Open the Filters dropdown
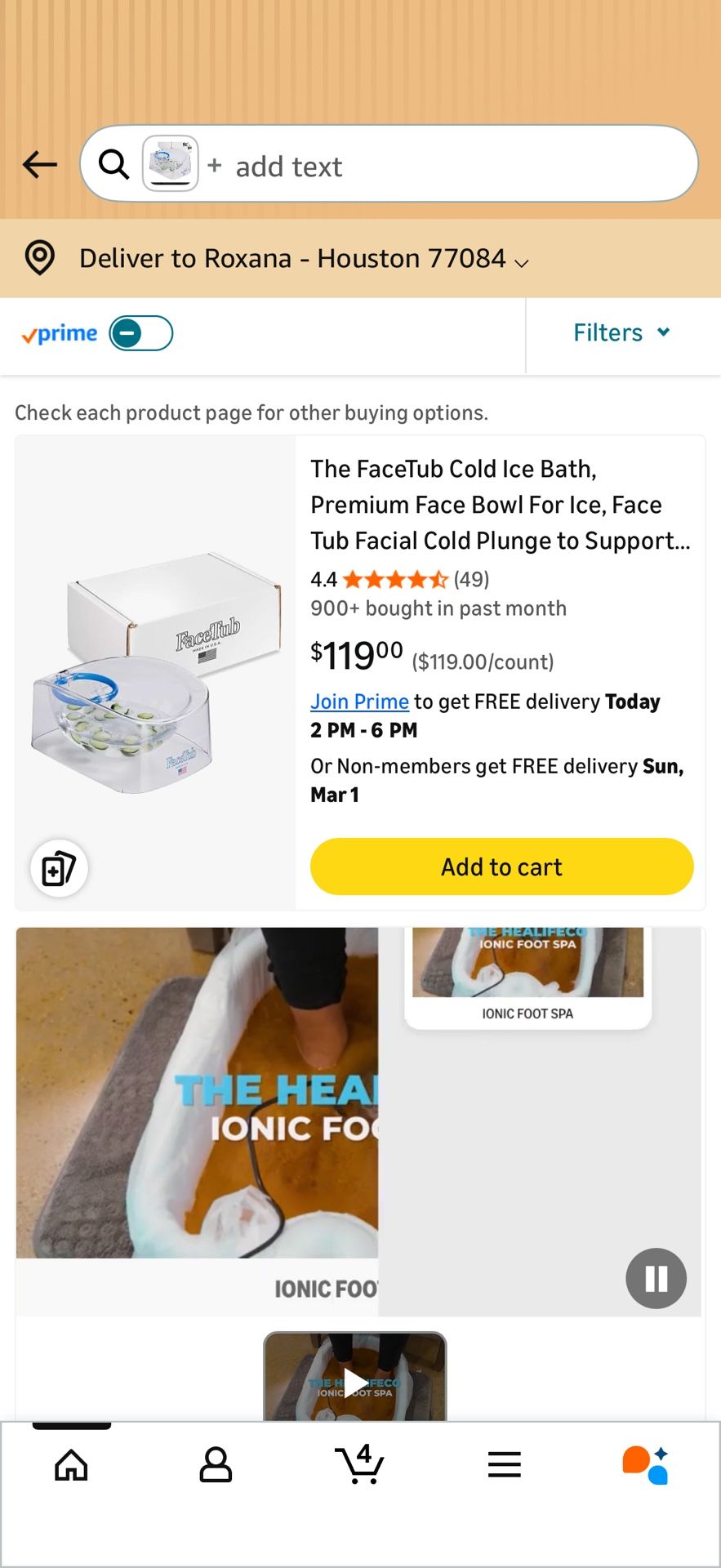721x1568 pixels. click(x=622, y=333)
